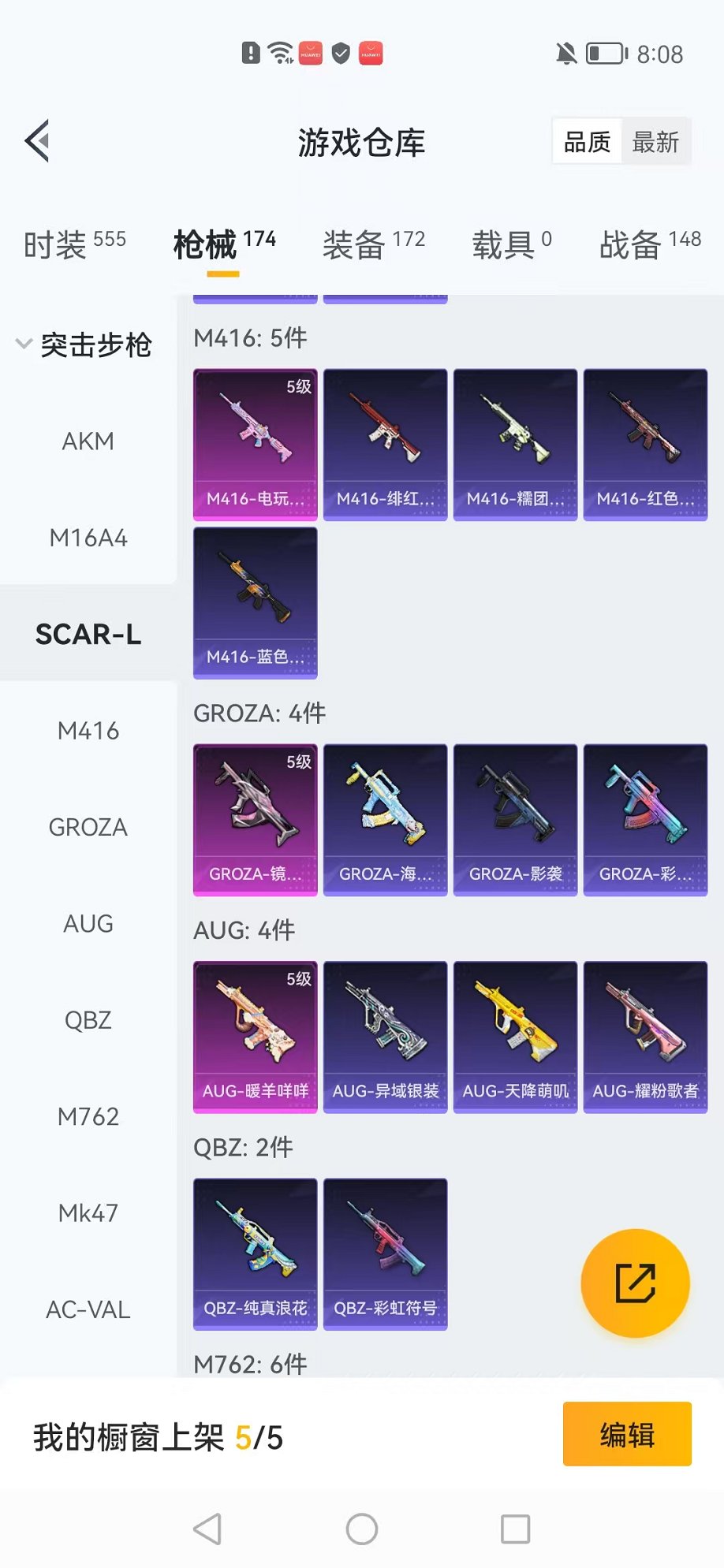The image size is (724, 1568).
Task: Select AKM in the side list
Action: 88,441
